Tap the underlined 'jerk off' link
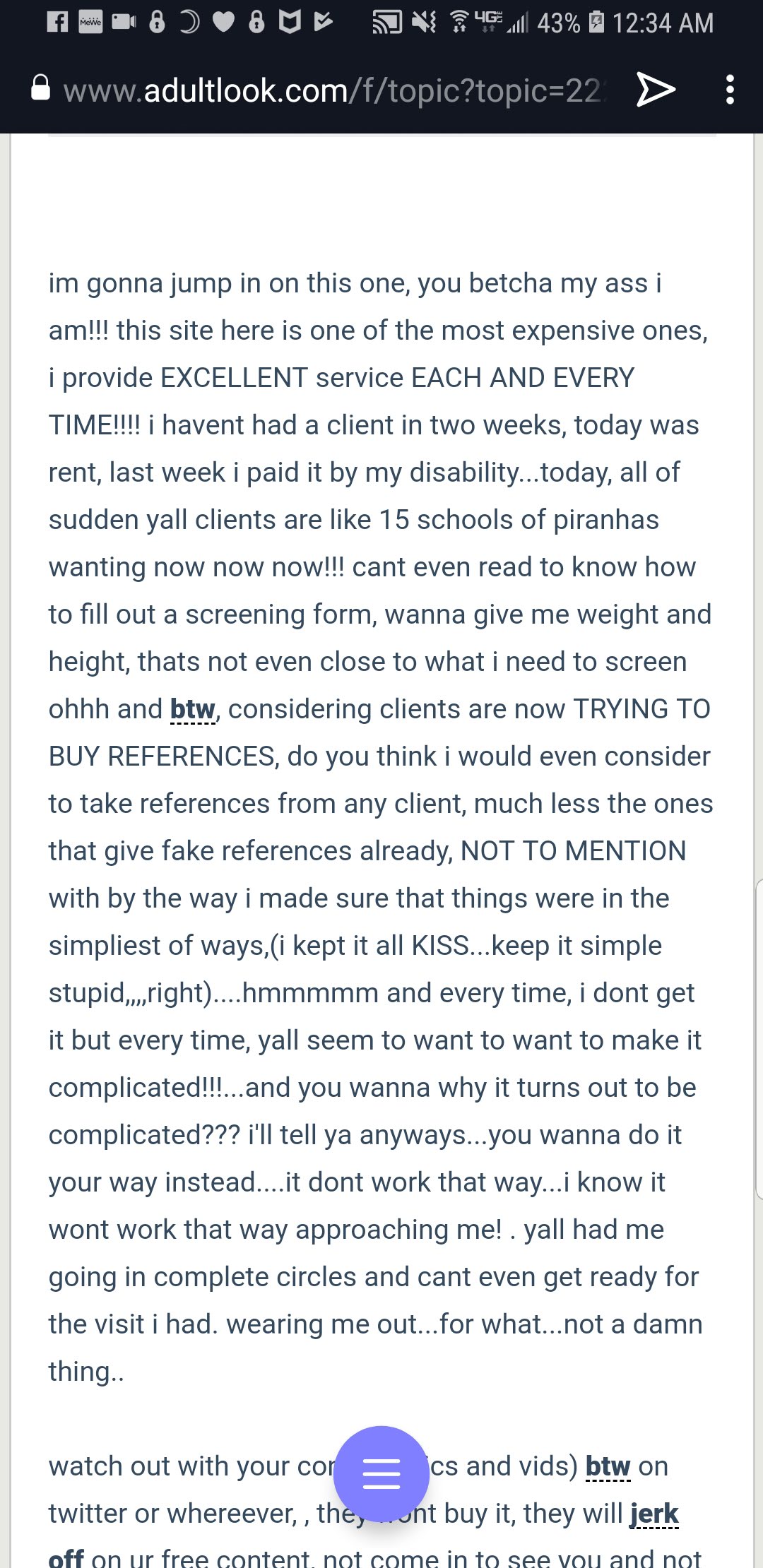 [x=653, y=1514]
